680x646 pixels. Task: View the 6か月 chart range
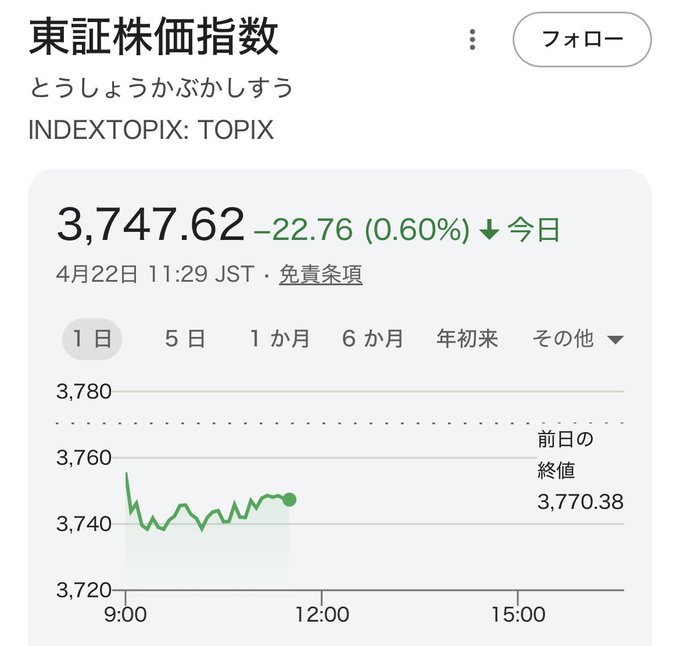click(373, 339)
